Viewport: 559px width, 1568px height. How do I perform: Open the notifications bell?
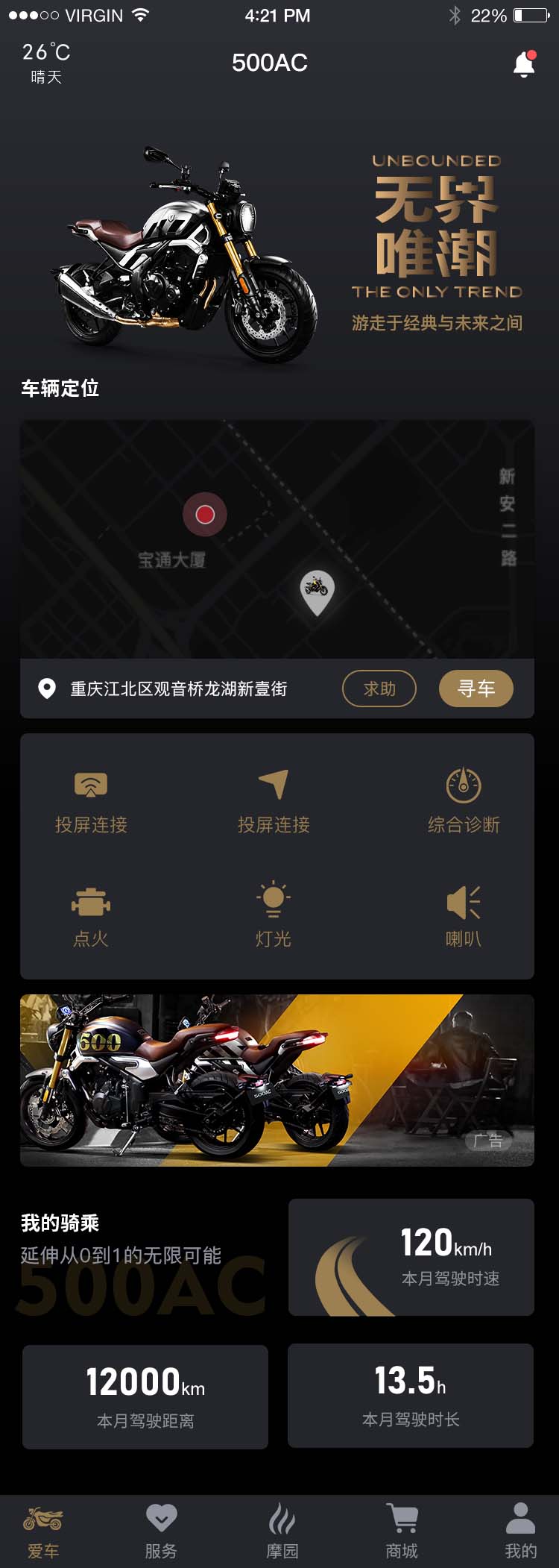point(525,65)
